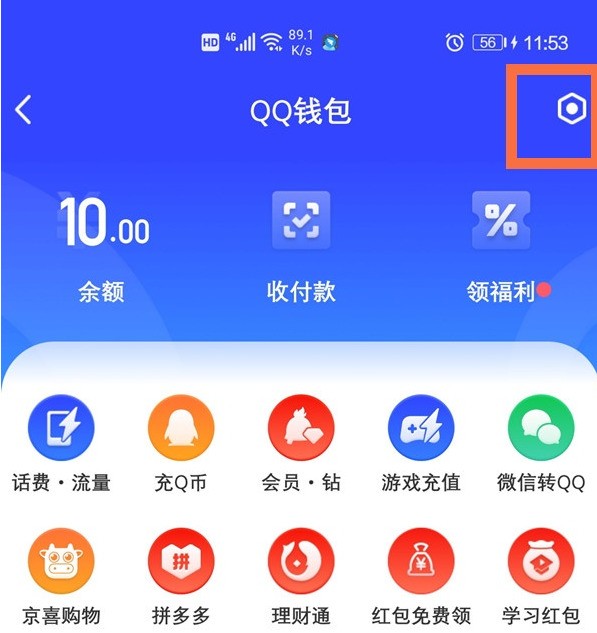
Task: Open 拼多多 service
Action: [x=181, y=577]
